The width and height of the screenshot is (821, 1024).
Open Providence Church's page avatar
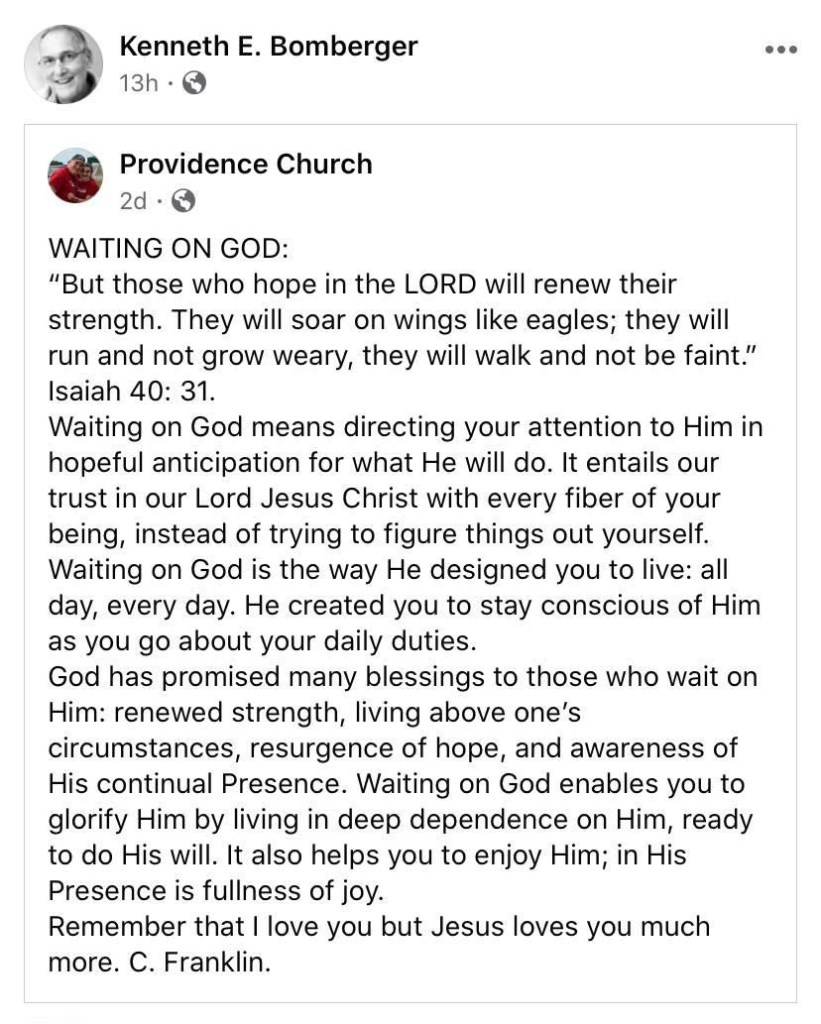click(x=75, y=175)
